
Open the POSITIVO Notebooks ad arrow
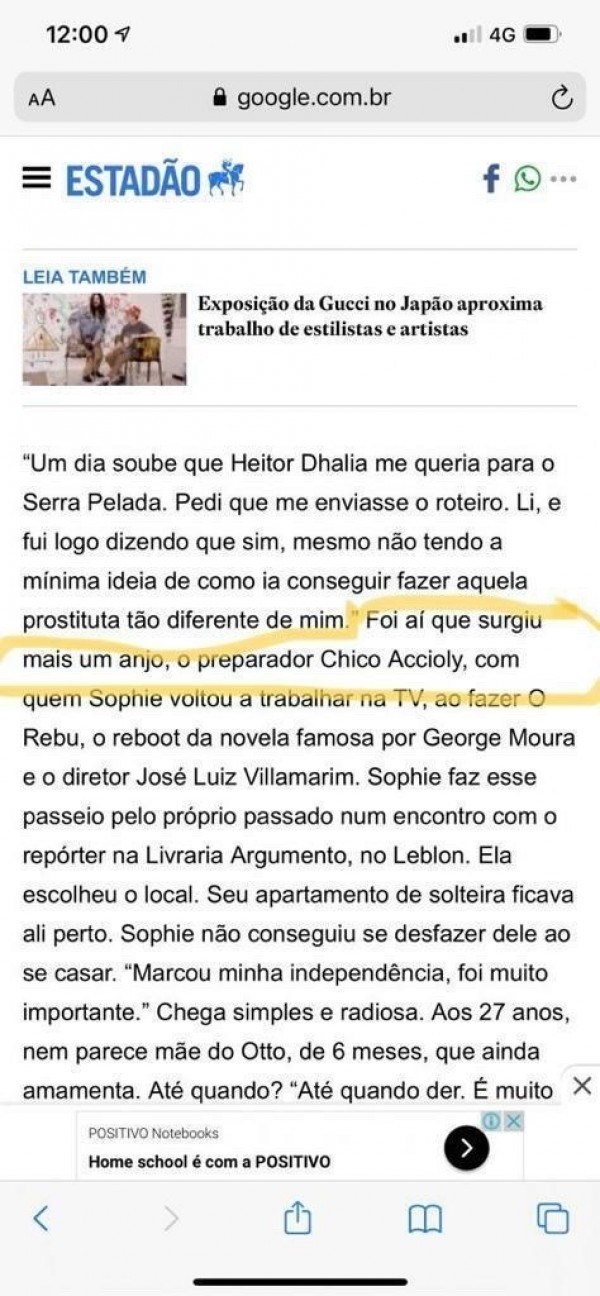pos(466,1148)
